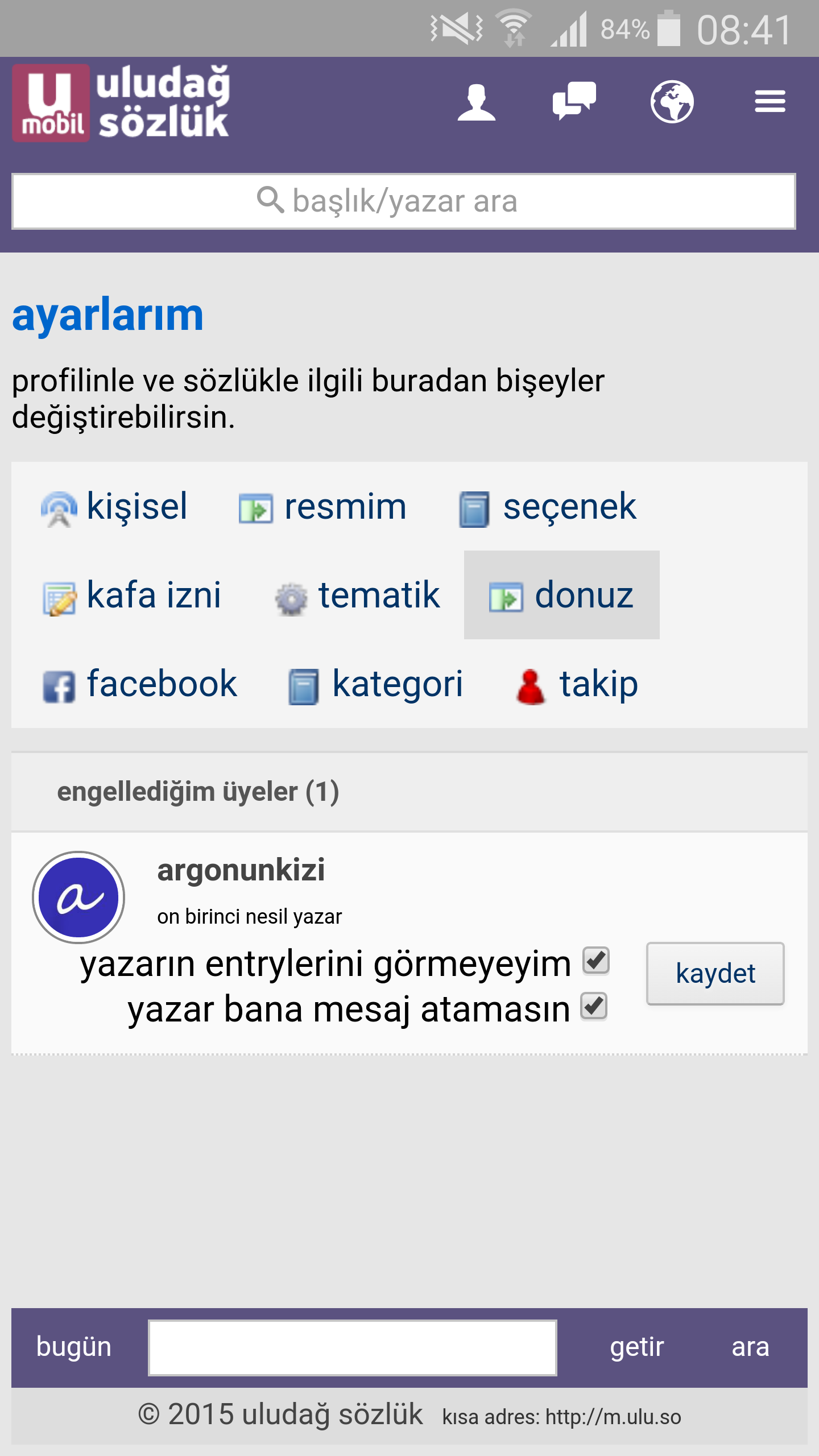This screenshot has height=1456, width=819.
Task: Save block settings with kaydet
Action: pos(715,973)
